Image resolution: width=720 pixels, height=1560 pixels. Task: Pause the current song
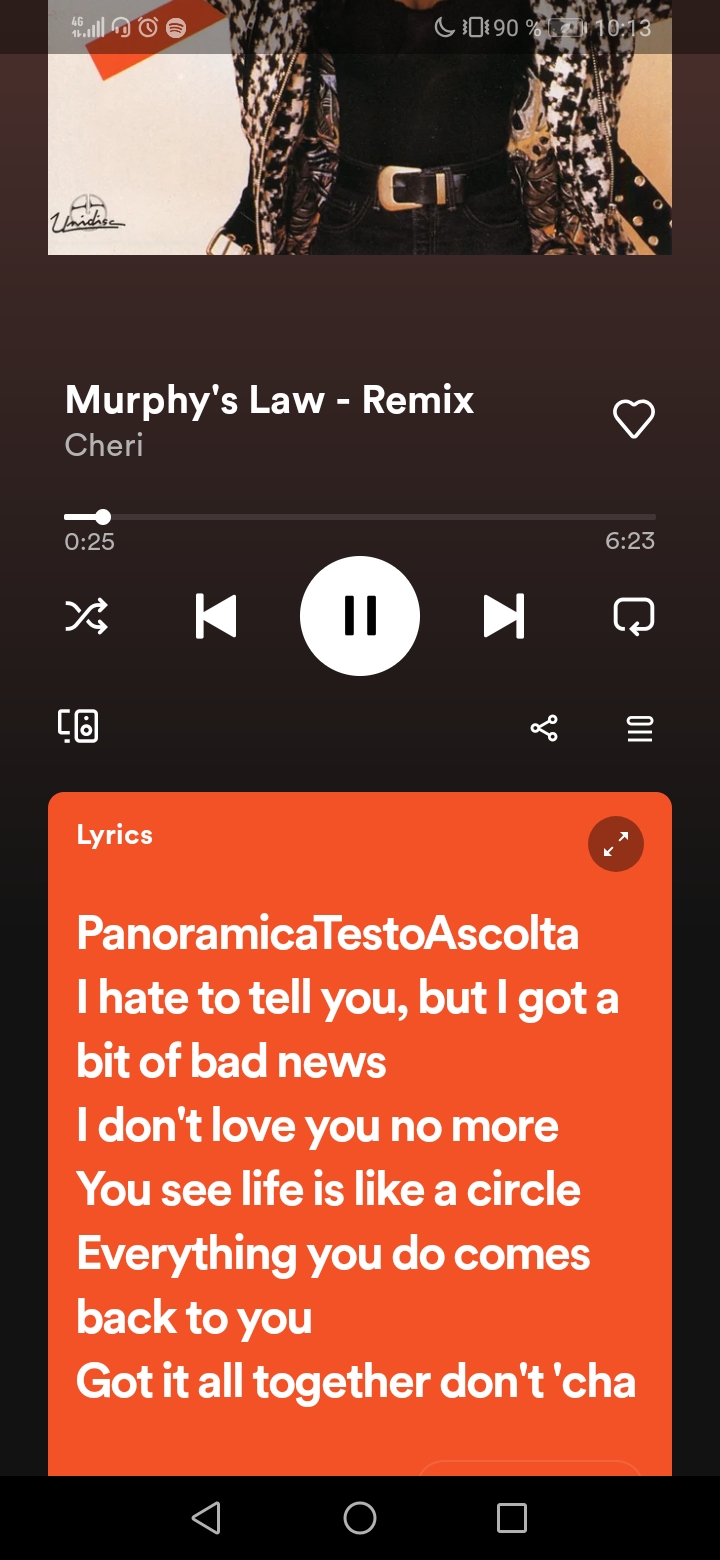tap(360, 616)
